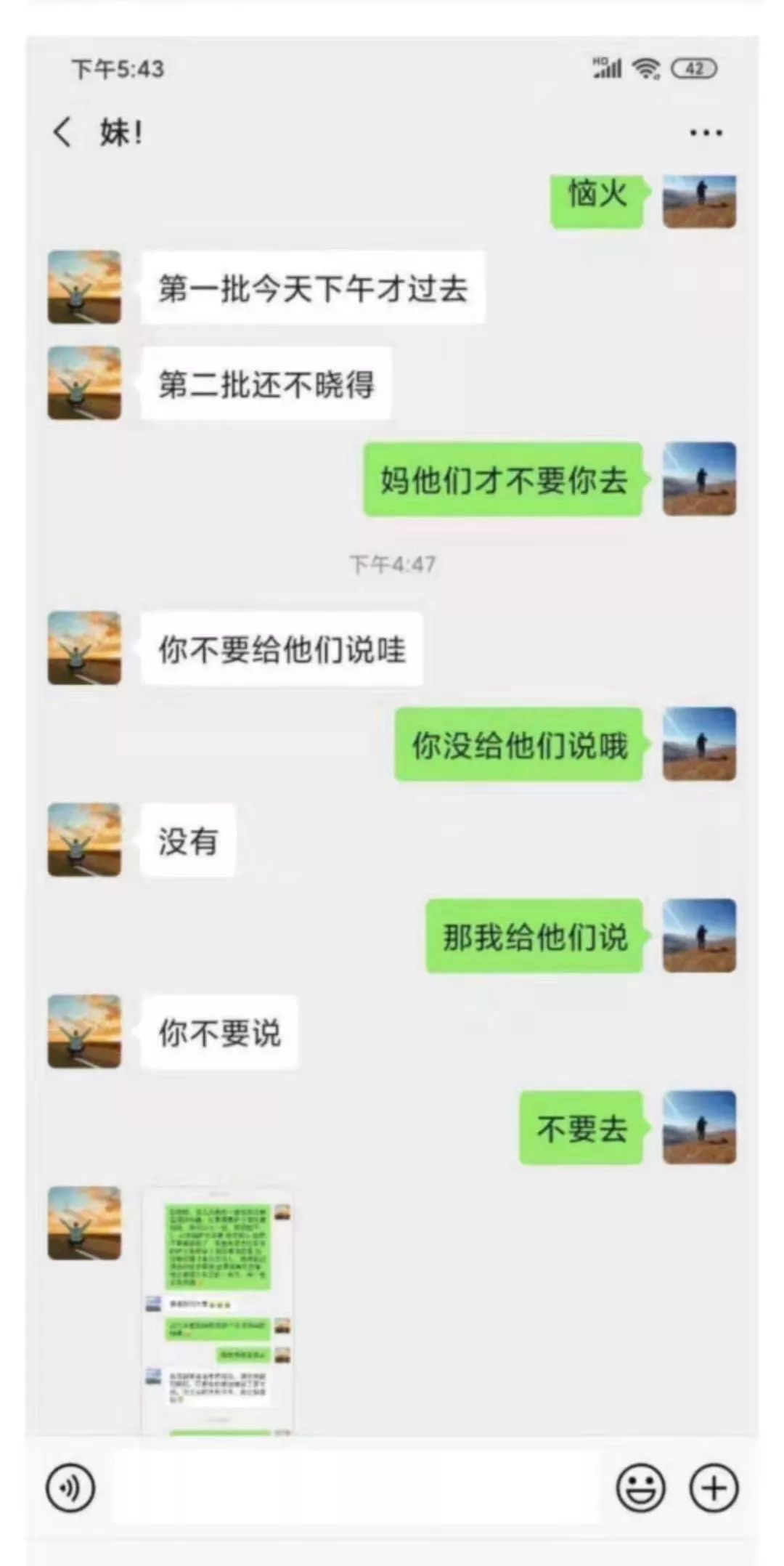Go back from the 妹! chat
The height and width of the screenshot is (1566, 784).
pos(63,132)
